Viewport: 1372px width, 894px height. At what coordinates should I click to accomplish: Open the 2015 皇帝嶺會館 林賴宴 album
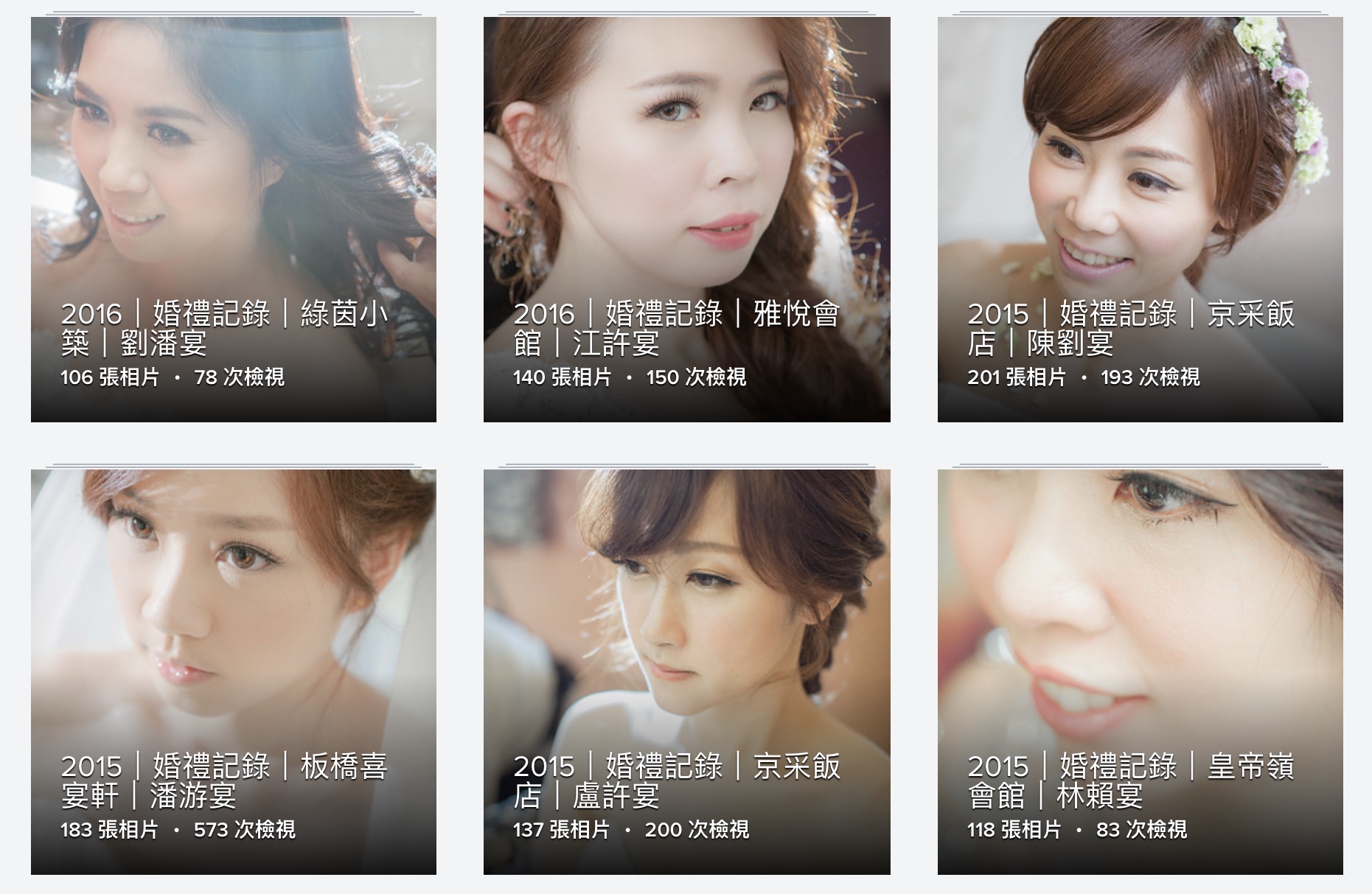click(1140, 672)
